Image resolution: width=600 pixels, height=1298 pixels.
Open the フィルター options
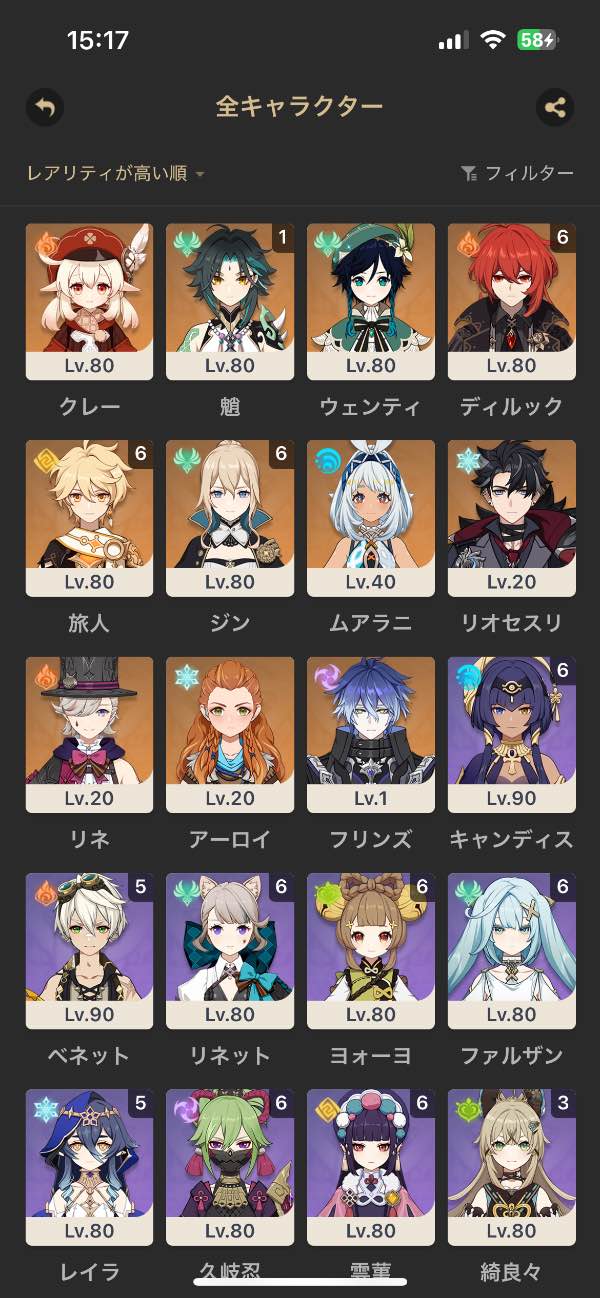(518, 174)
